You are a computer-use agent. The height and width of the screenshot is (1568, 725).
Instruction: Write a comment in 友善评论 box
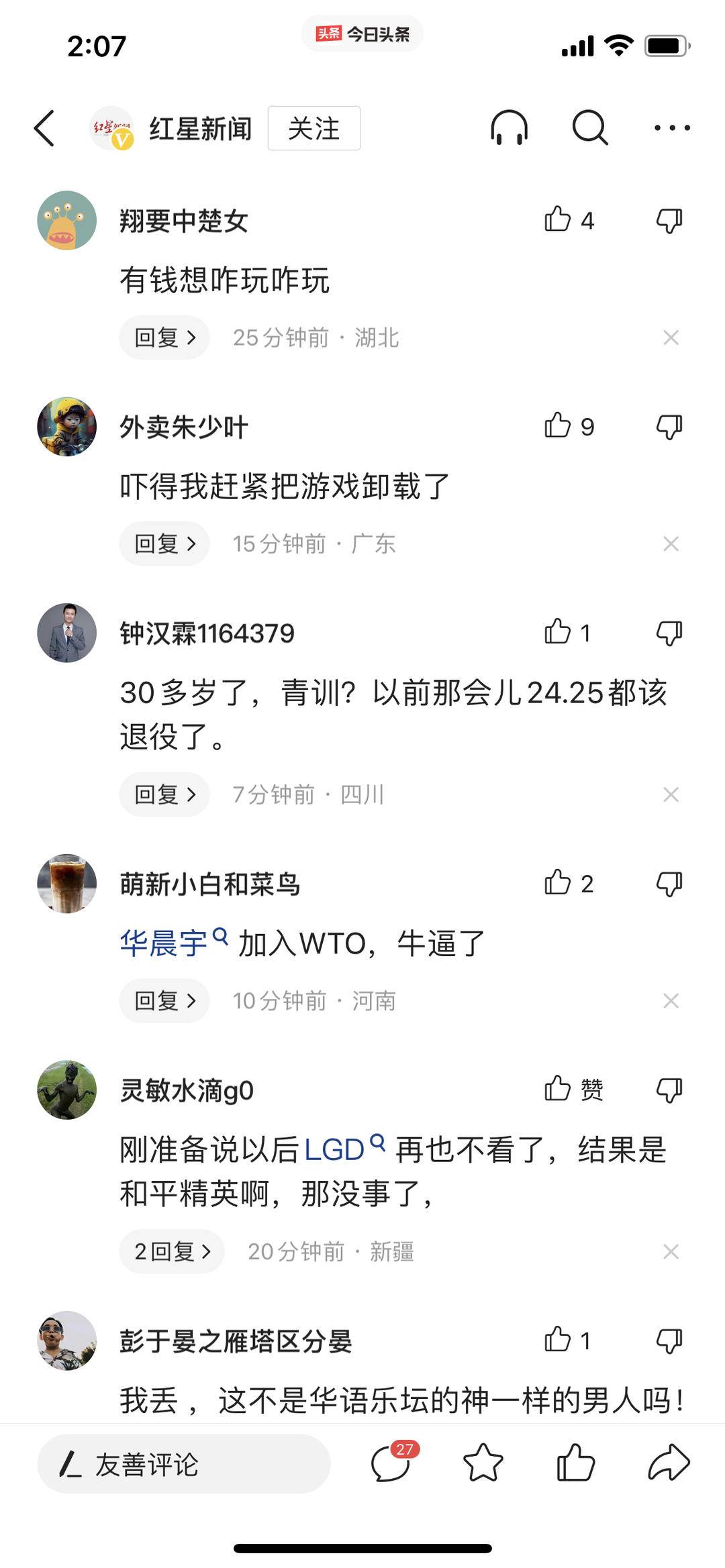coord(183,1463)
